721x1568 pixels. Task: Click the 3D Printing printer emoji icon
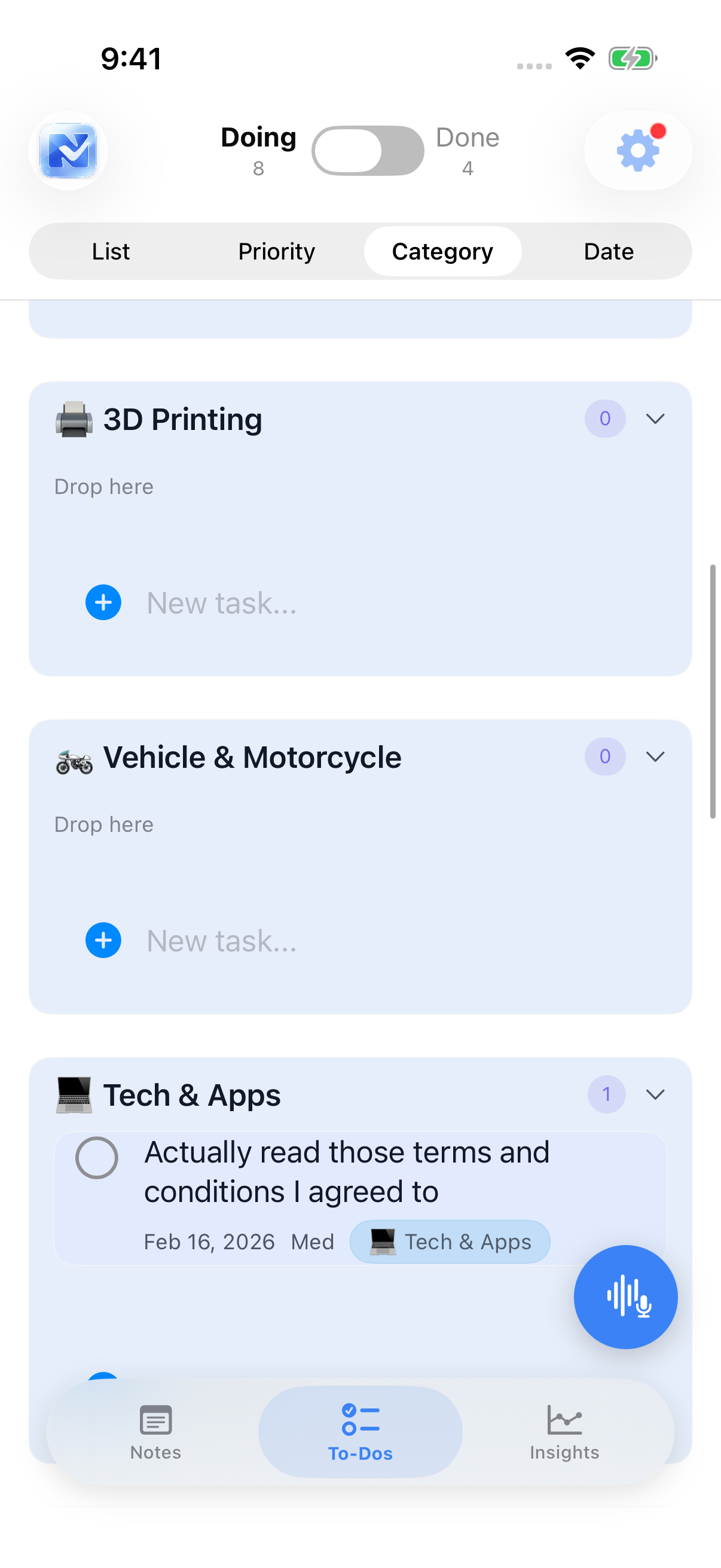pyautogui.click(x=74, y=419)
